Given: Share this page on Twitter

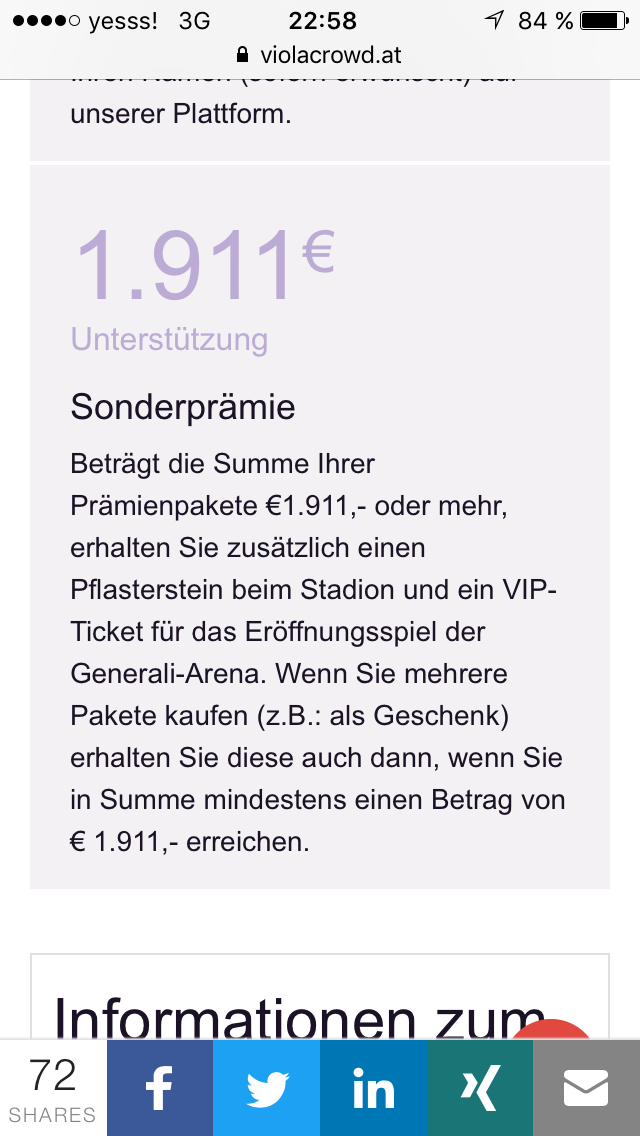Looking at the screenshot, I should (x=266, y=1088).
